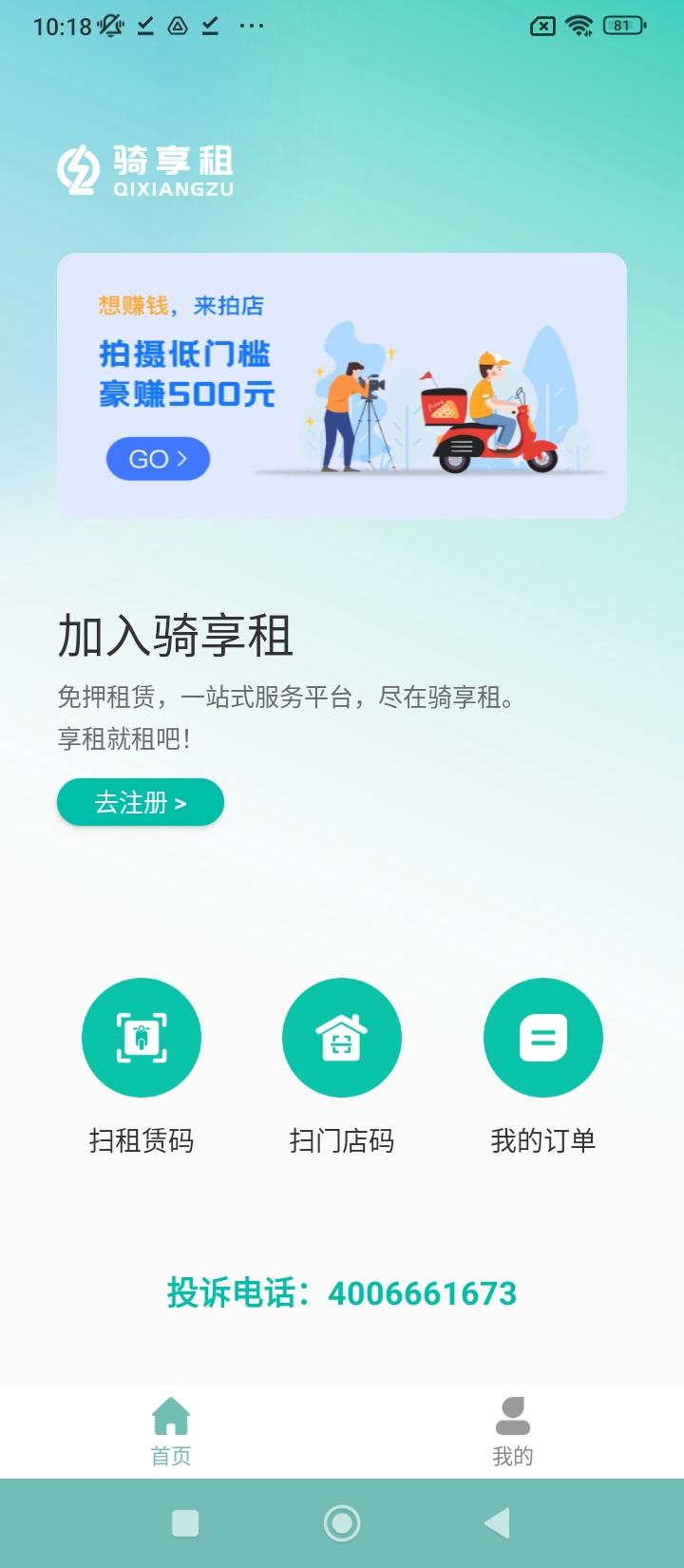Tap the 去注册 button
The height and width of the screenshot is (1568, 684).
point(141,803)
